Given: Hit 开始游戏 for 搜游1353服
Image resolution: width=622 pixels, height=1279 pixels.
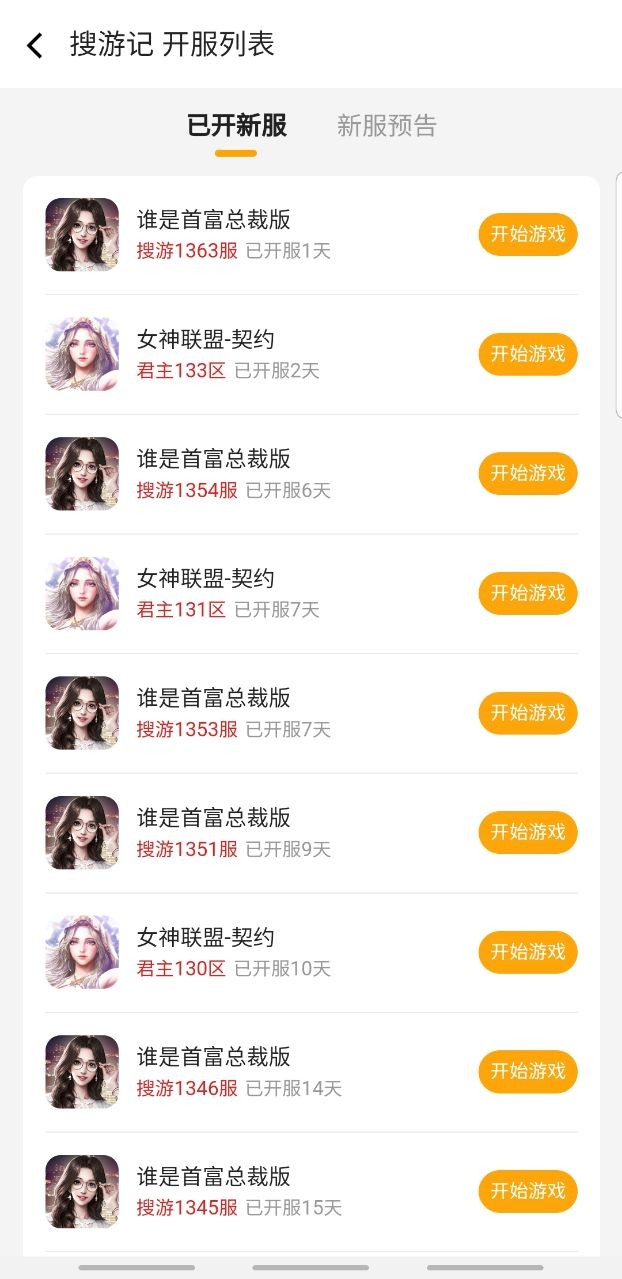Looking at the screenshot, I should point(528,713).
